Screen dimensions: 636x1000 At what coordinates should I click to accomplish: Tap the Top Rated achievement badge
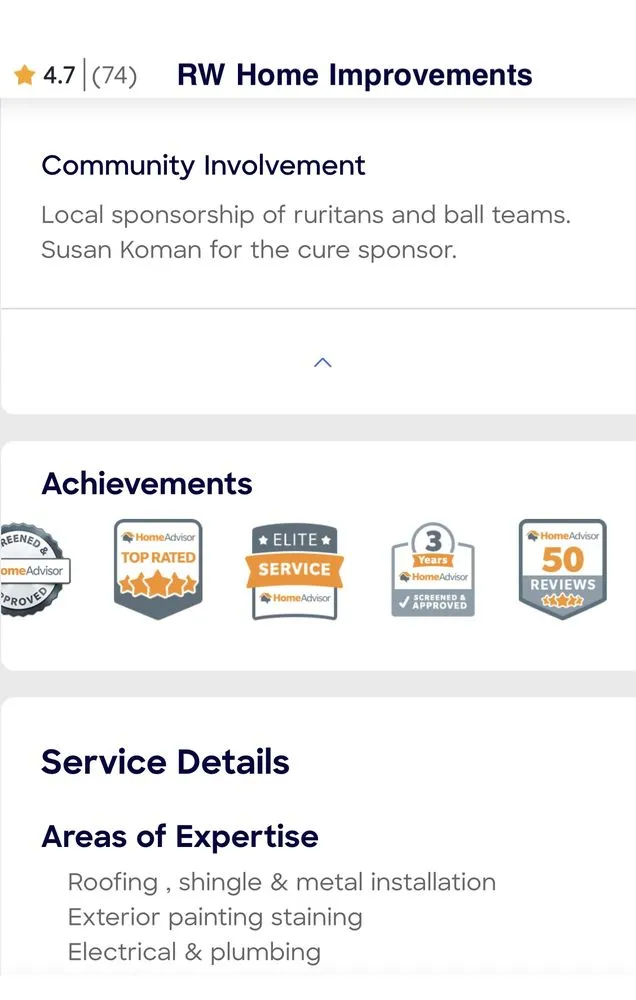pos(158,569)
